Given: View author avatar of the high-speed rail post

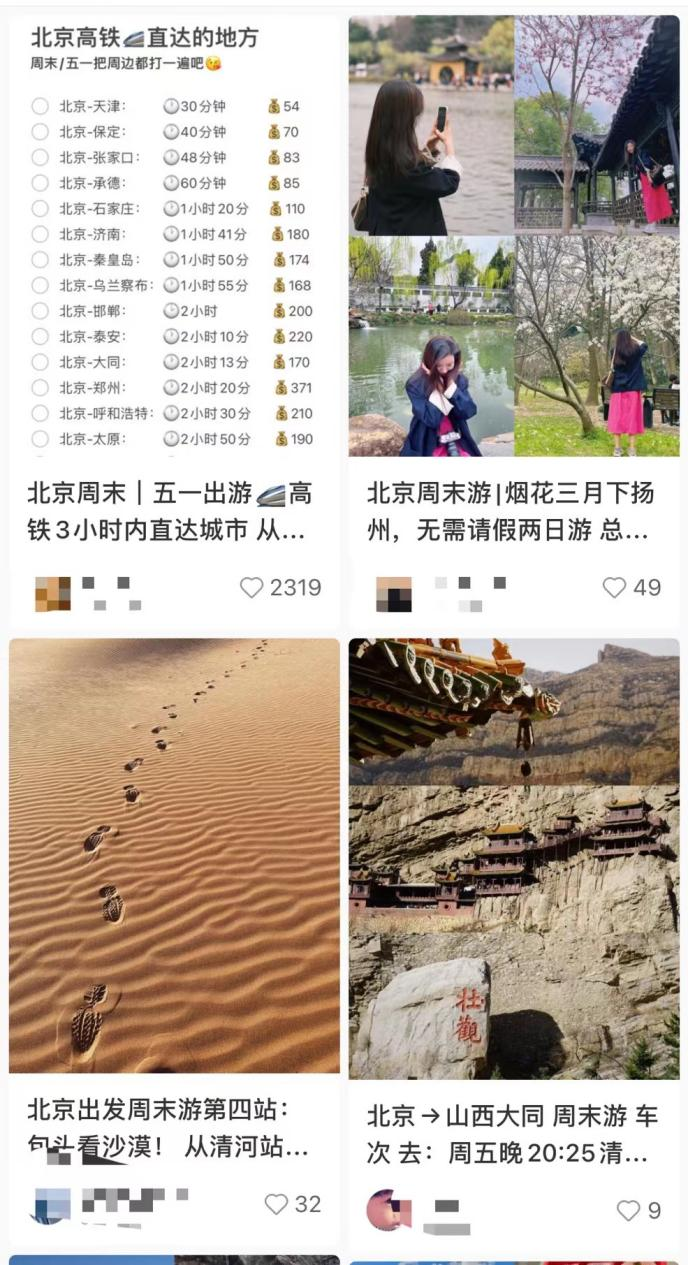Looking at the screenshot, I should (52, 593).
